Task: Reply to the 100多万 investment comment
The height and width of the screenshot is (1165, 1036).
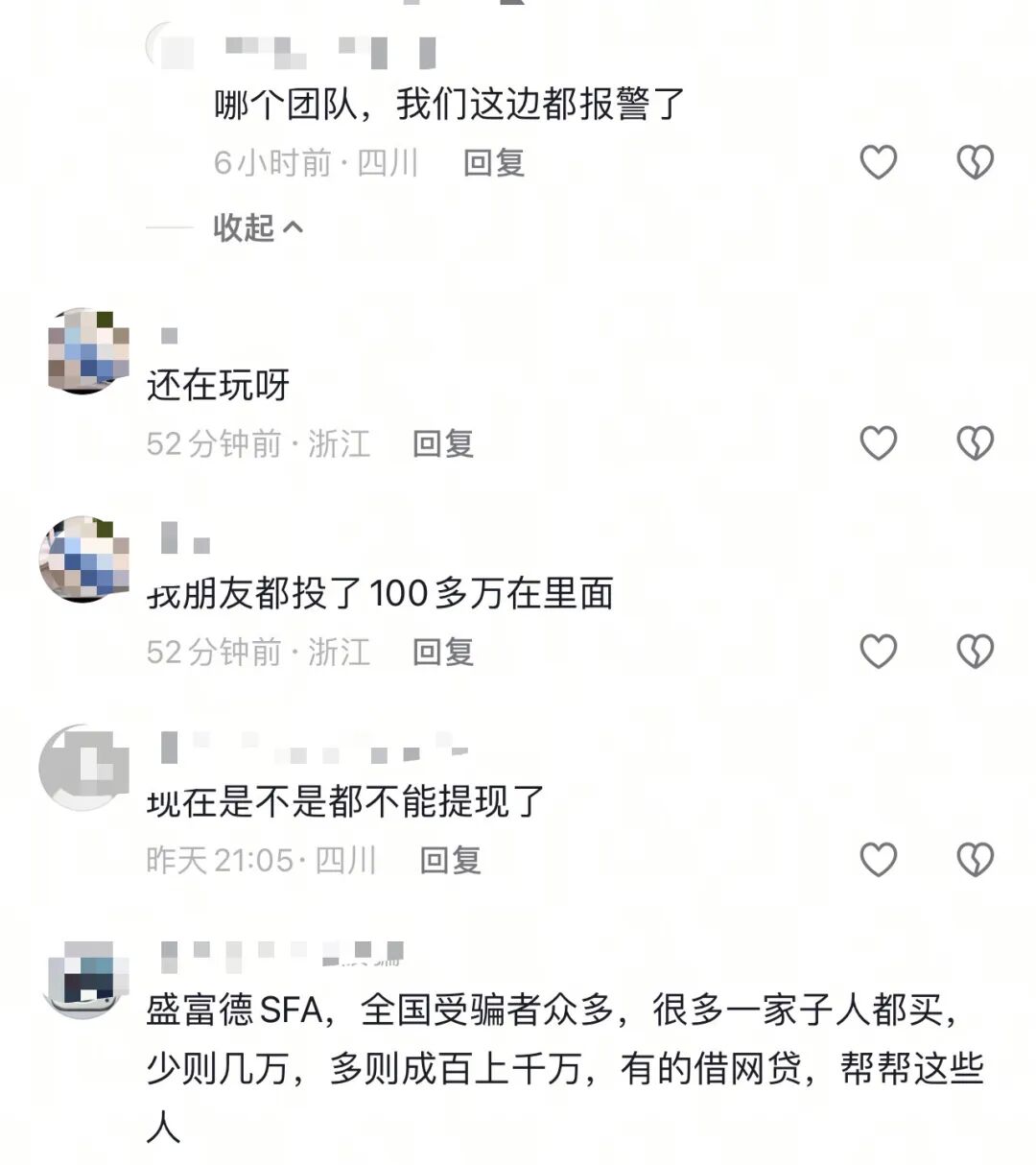Action: tap(441, 653)
